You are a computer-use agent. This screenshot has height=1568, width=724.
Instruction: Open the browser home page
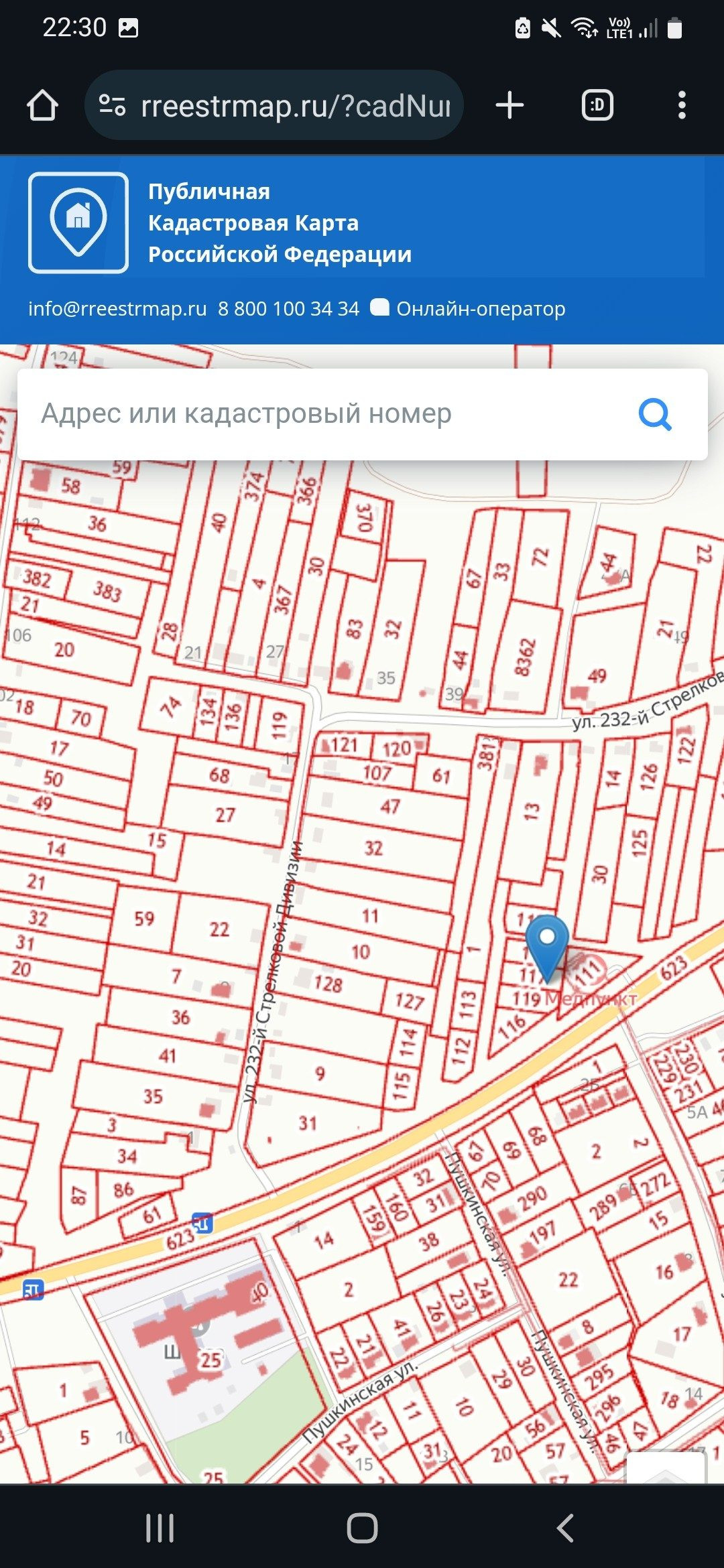point(42,106)
